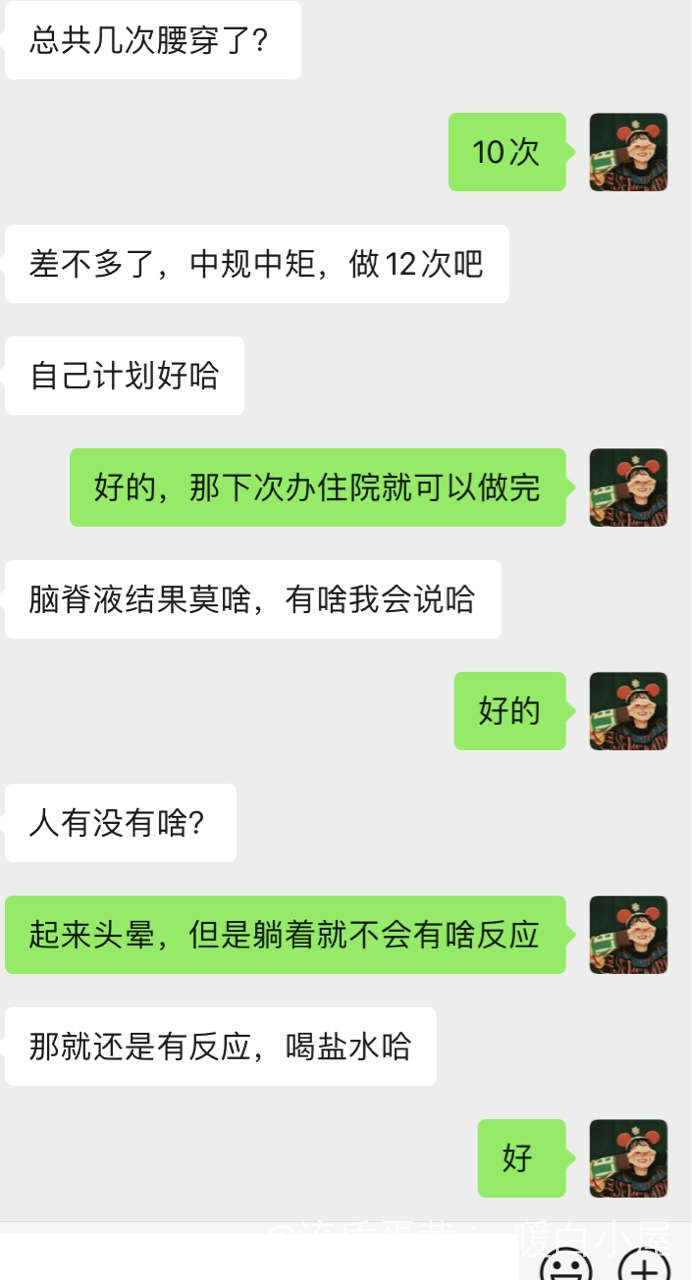The width and height of the screenshot is (692, 1280).
Task: Tap avatar next to 起来头晕 message
Action: coord(628,935)
